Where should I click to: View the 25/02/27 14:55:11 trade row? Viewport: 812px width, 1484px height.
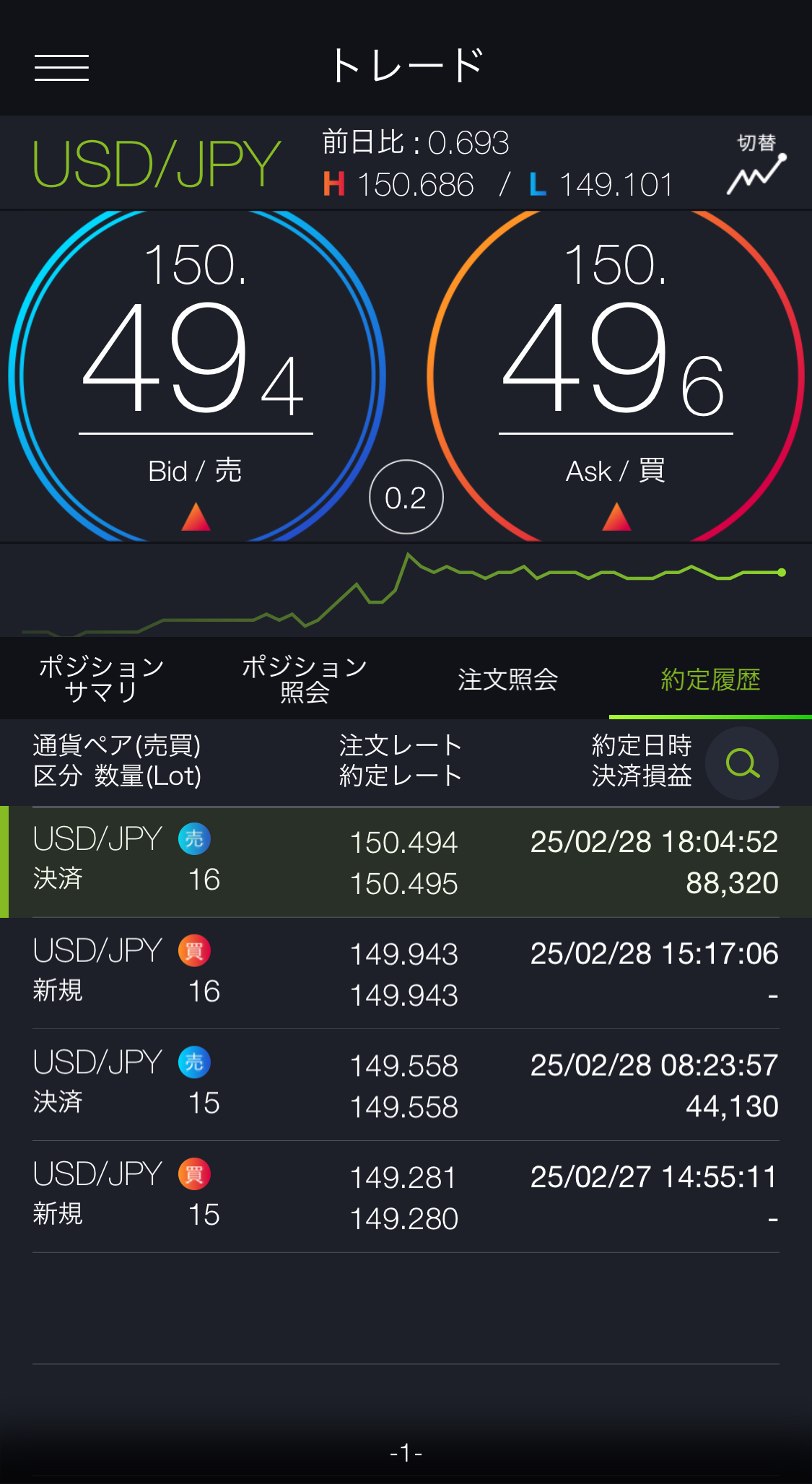[x=406, y=1197]
